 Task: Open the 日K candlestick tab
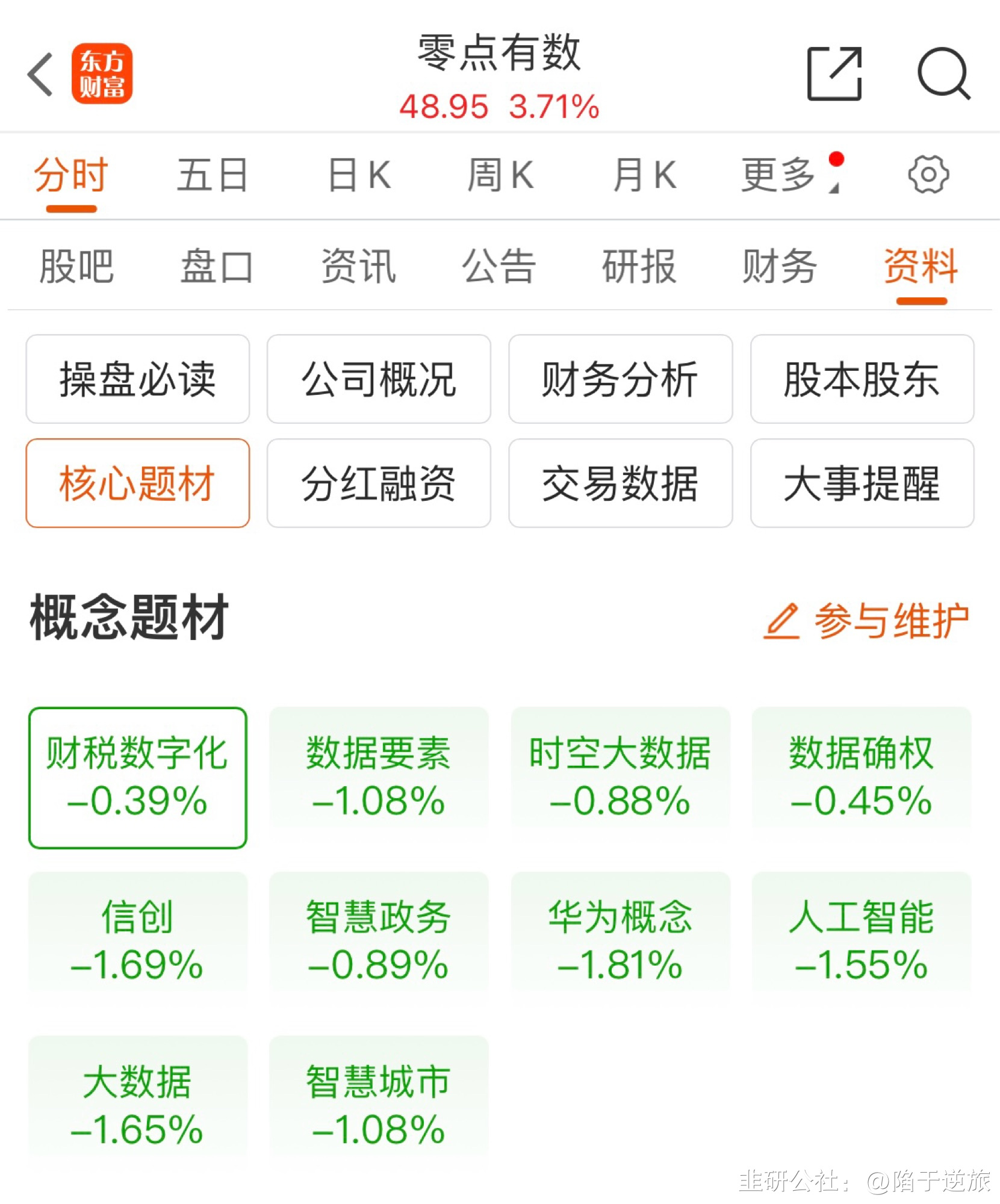(358, 175)
